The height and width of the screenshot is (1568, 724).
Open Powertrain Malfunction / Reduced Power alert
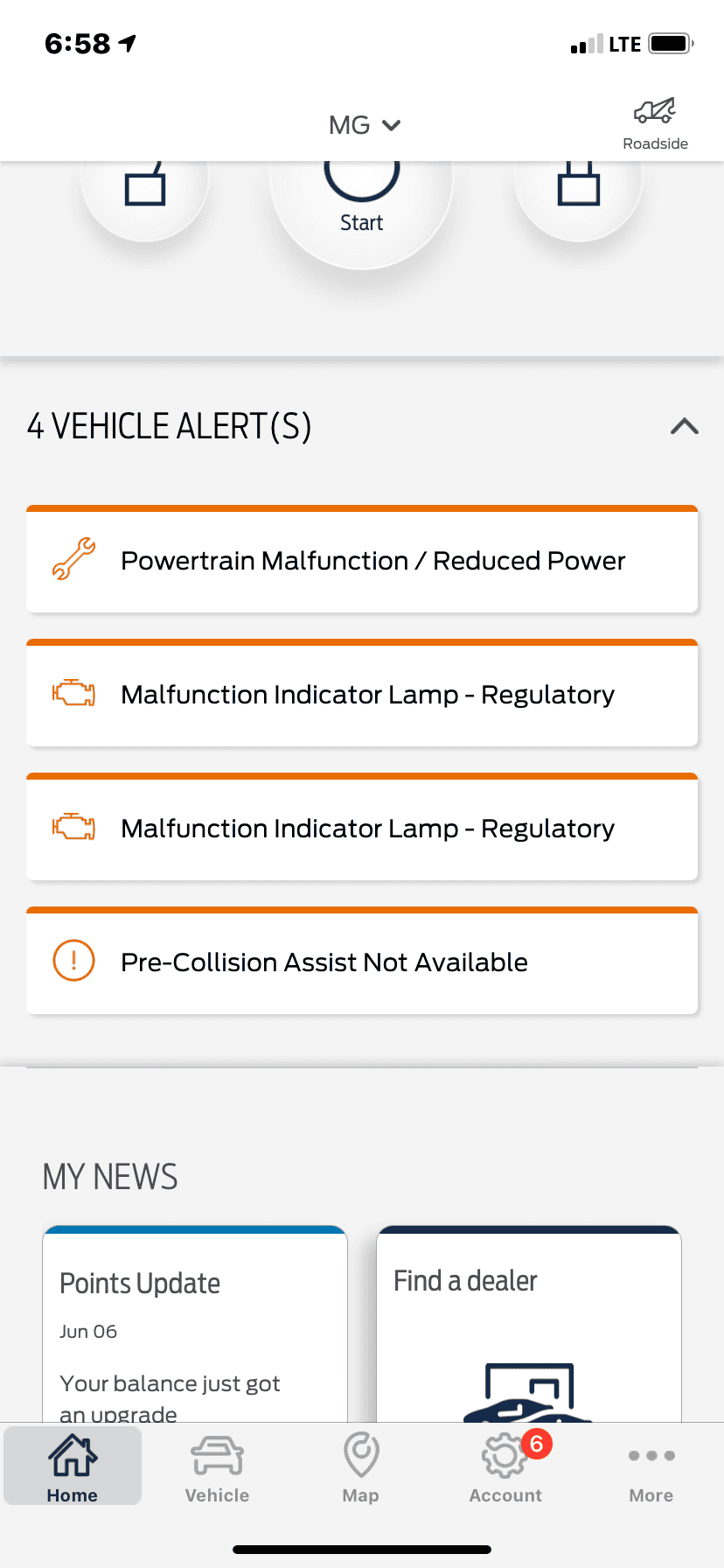362,561
